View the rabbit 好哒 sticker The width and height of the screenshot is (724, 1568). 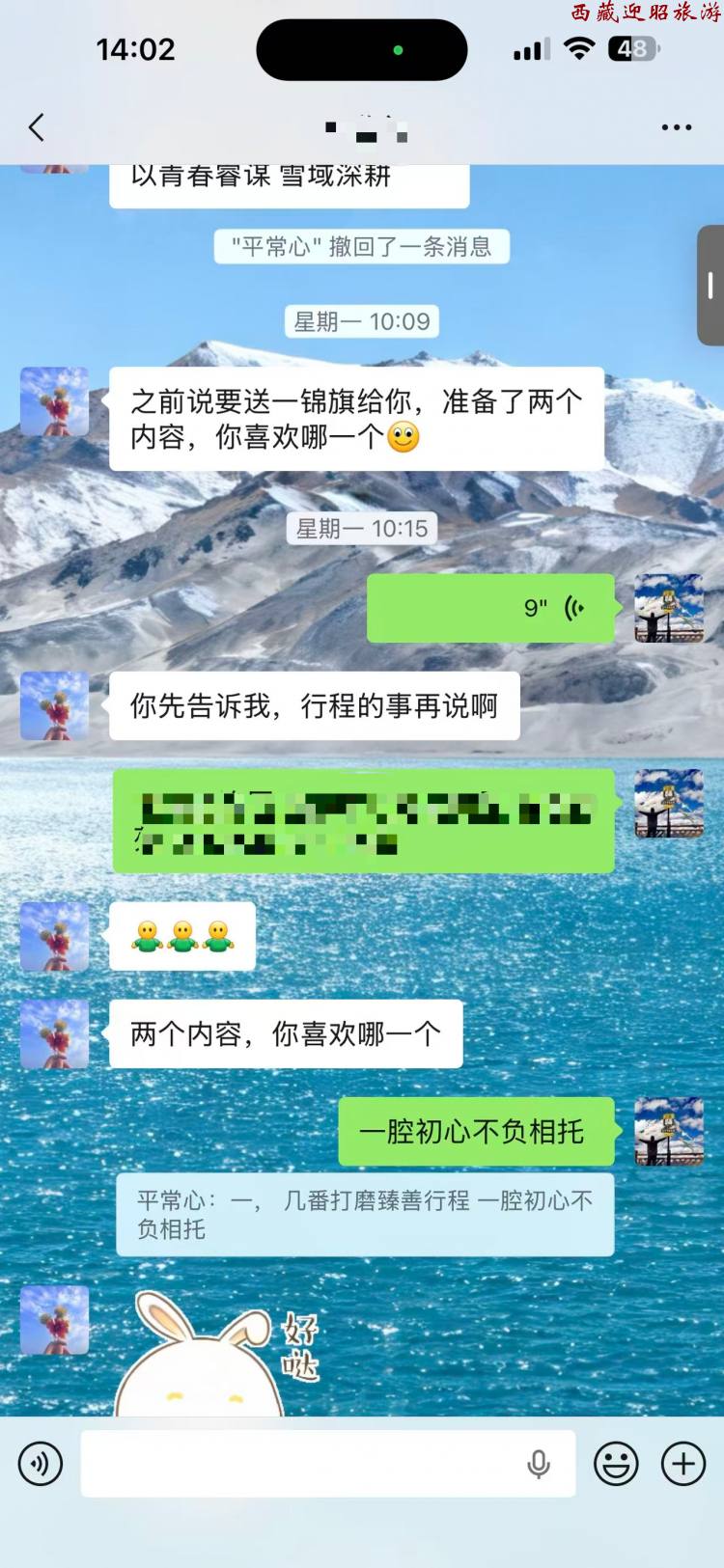coord(217,1351)
